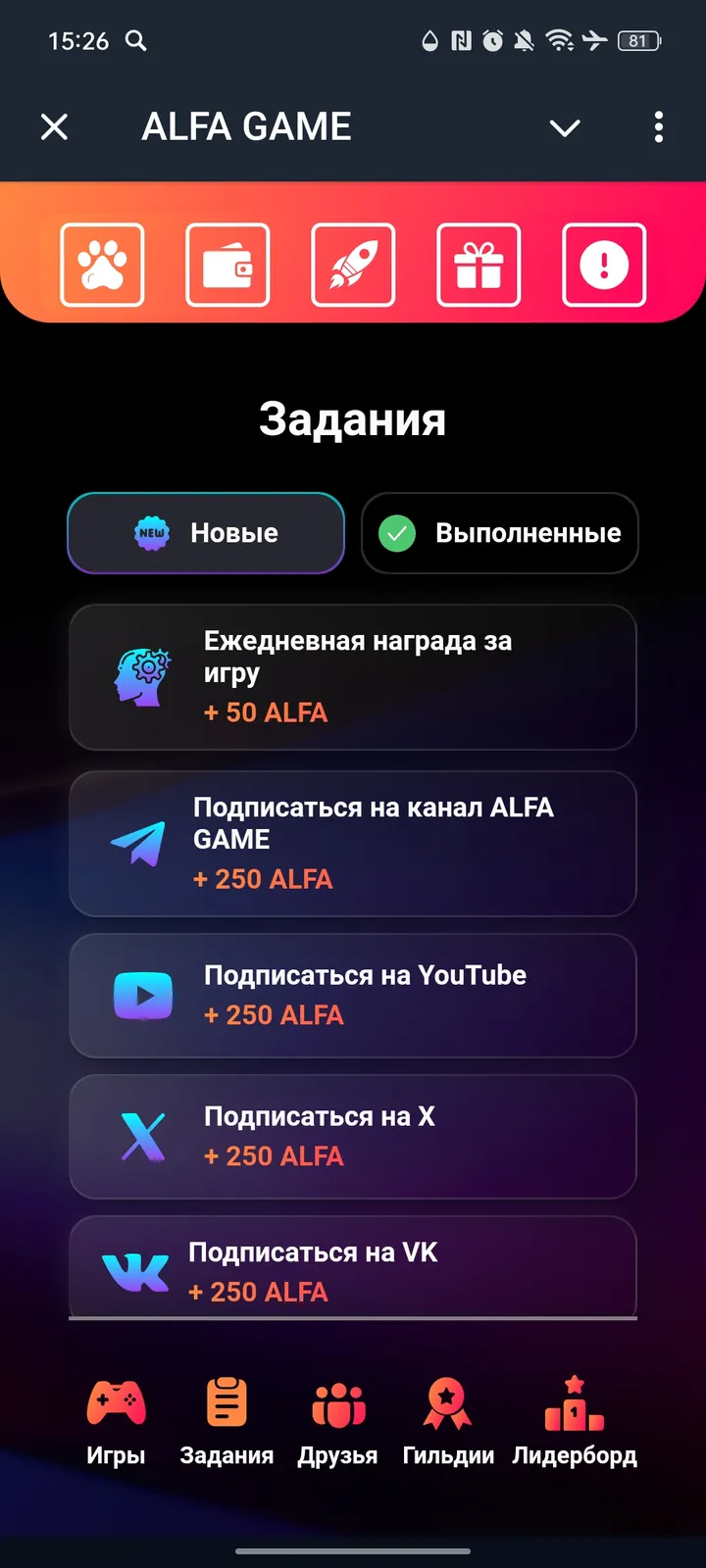Switch to the Выполненные tab
The height and width of the screenshot is (1568, 706).
point(500,533)
